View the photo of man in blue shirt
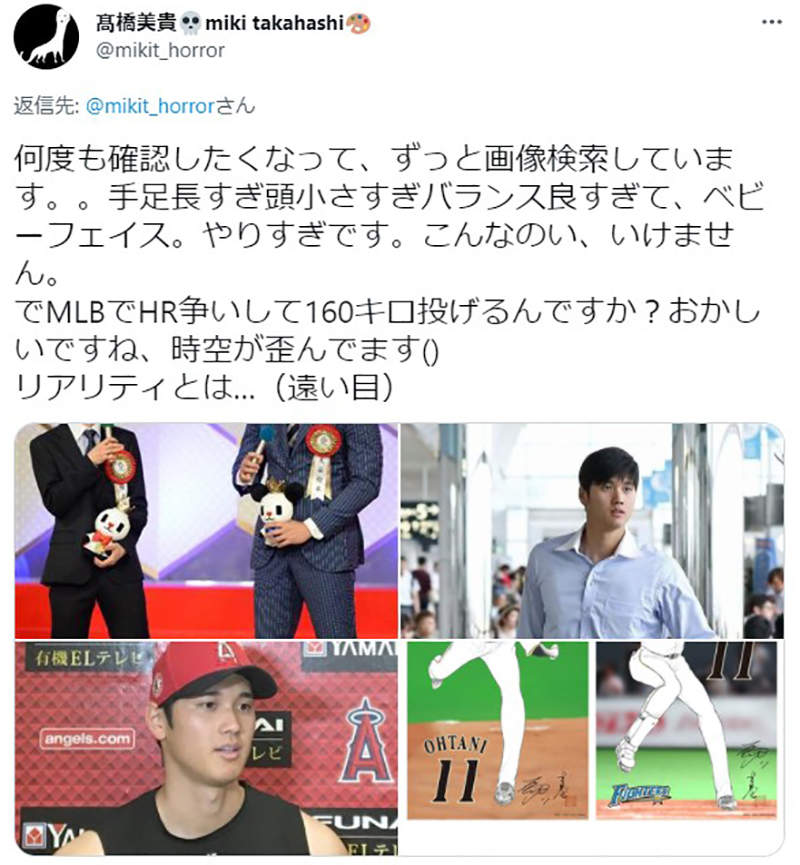Screen dimensions: 800x865 tap(592, 530)
